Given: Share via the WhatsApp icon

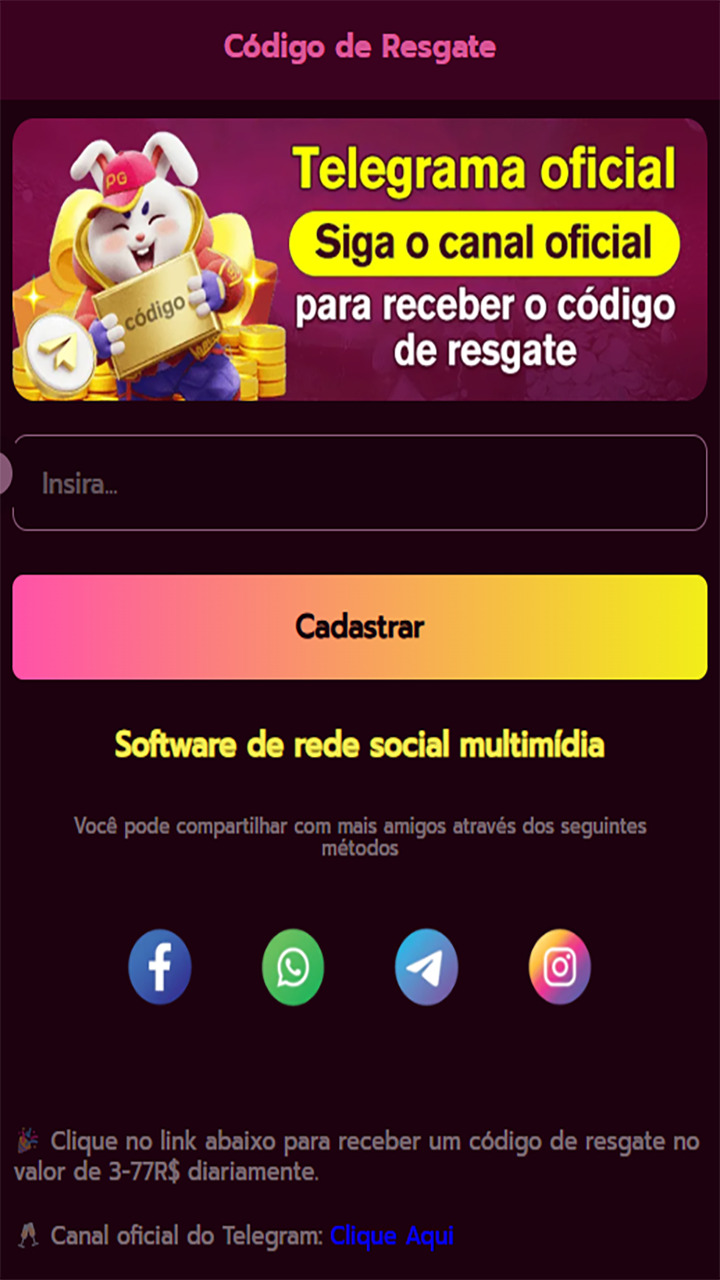Looking at the screenshot, I should [293, 966].
